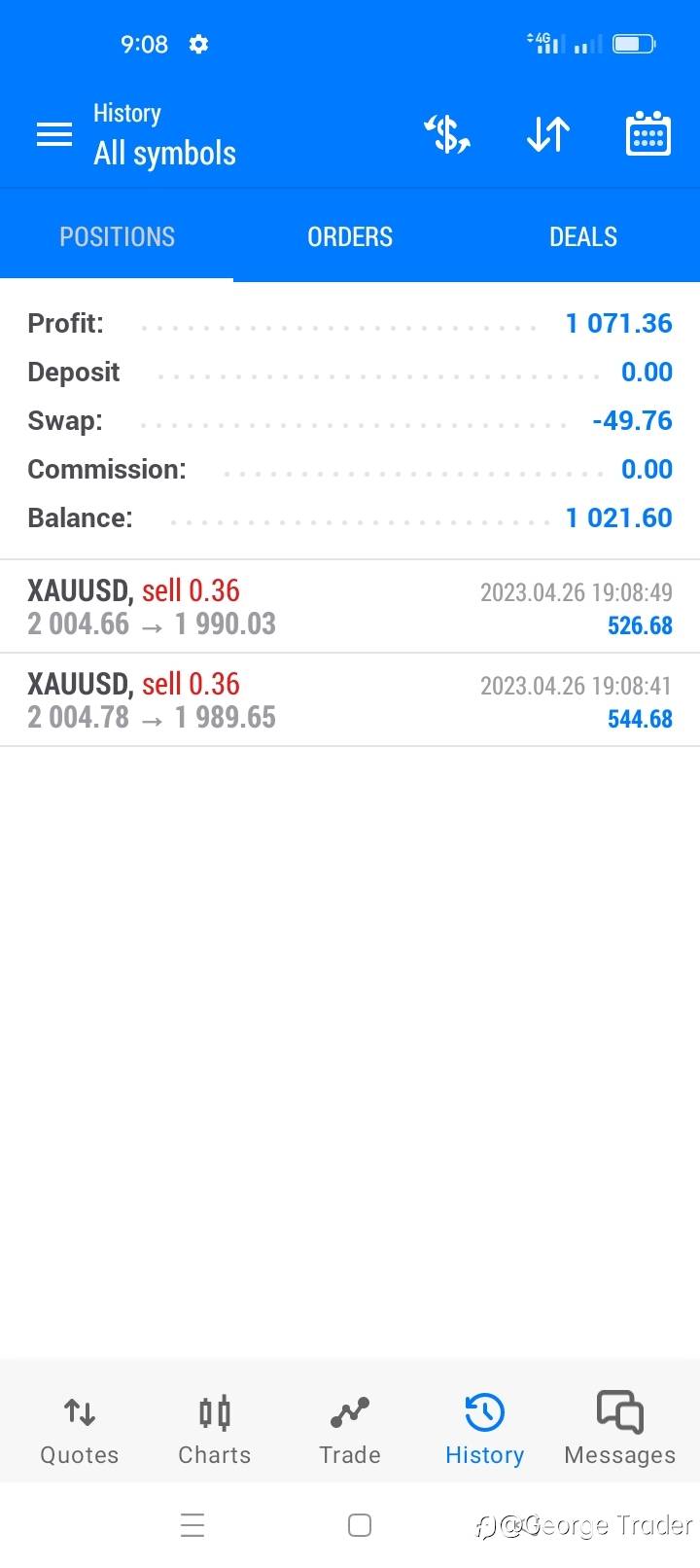
Task: Switch to the Positions tab
Action: (117, 236)
